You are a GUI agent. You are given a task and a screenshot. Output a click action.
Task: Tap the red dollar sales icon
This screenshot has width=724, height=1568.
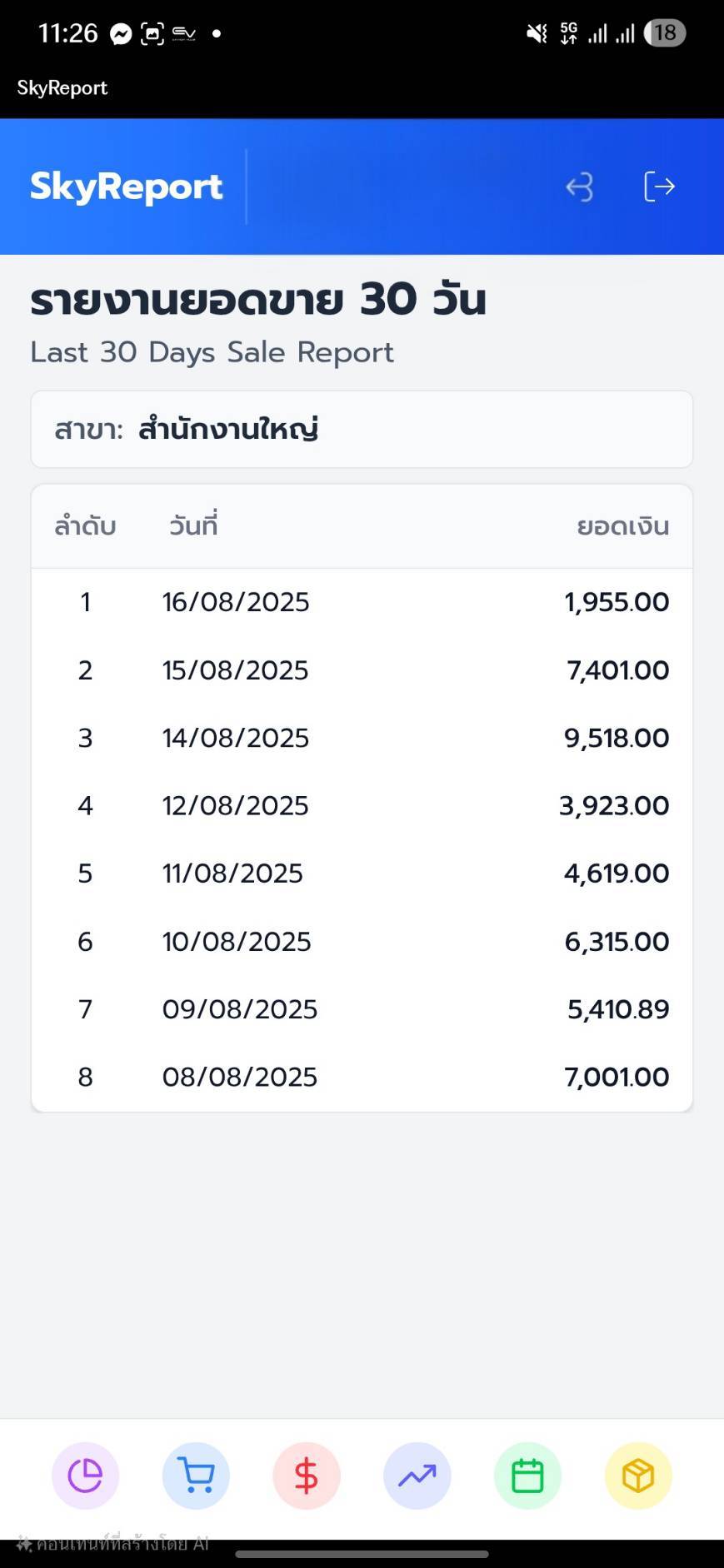click(x=306, y=1476)
